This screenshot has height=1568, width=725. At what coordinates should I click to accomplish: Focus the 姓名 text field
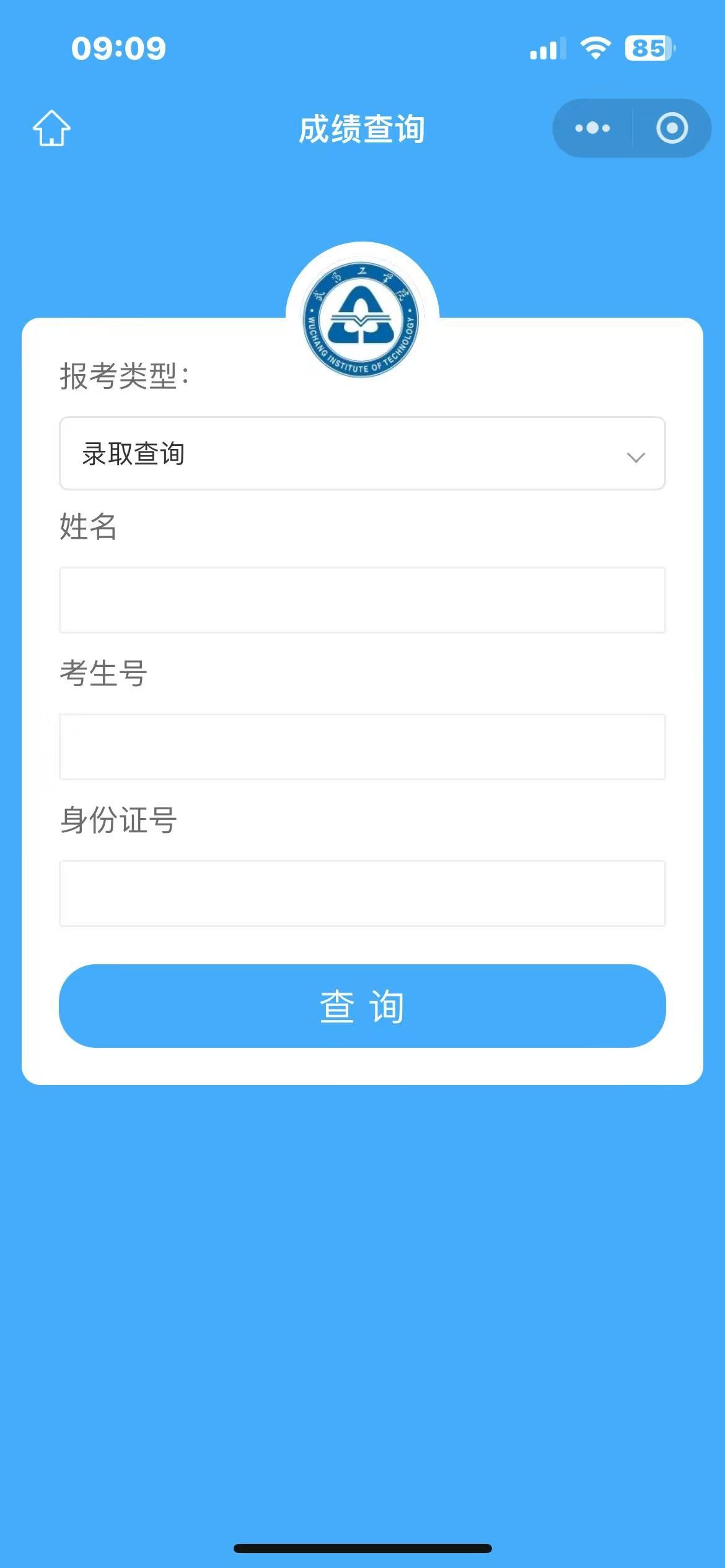(362, 600)
